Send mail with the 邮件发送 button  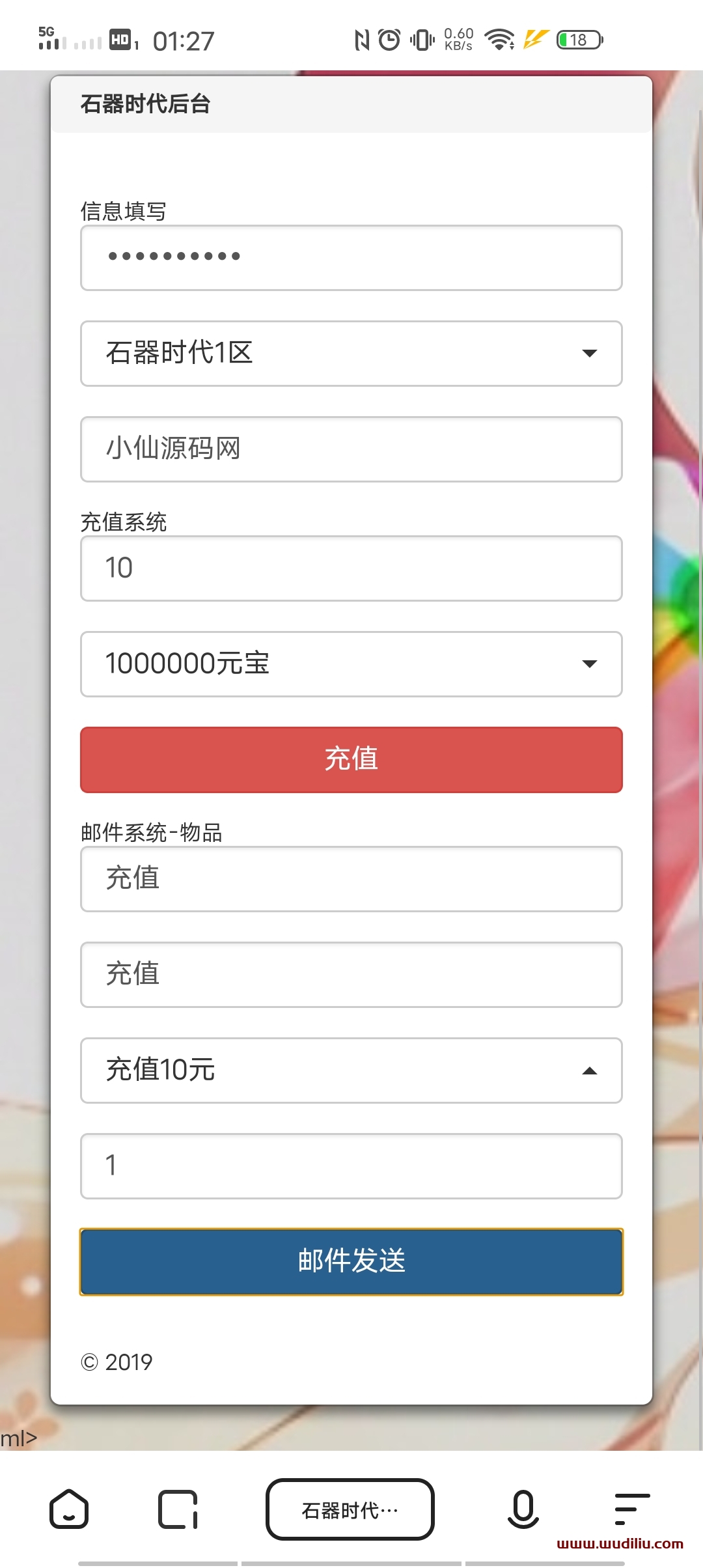point(351,1261)
